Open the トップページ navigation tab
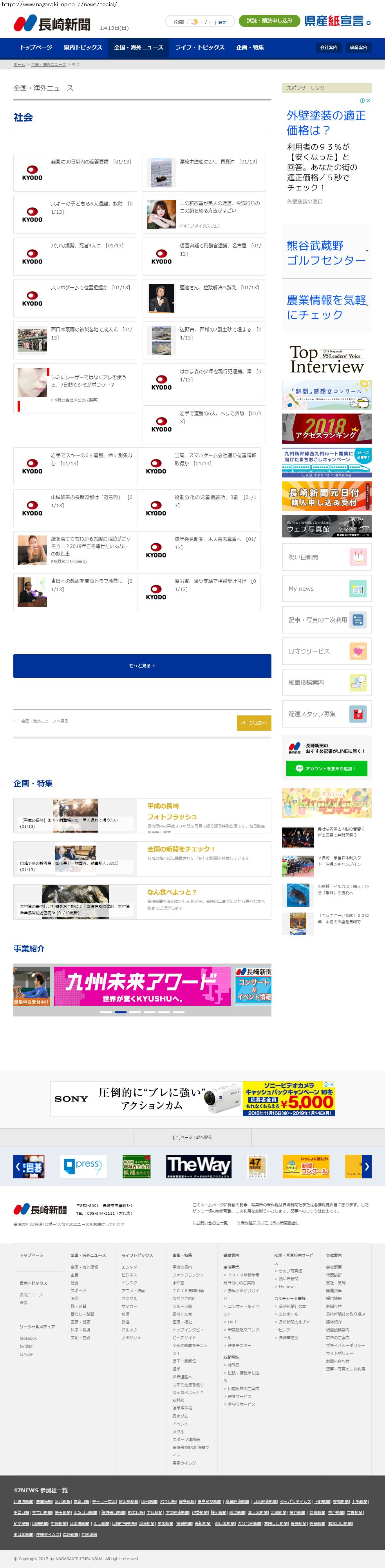The image size is (385, 1568). pos(35,47)
